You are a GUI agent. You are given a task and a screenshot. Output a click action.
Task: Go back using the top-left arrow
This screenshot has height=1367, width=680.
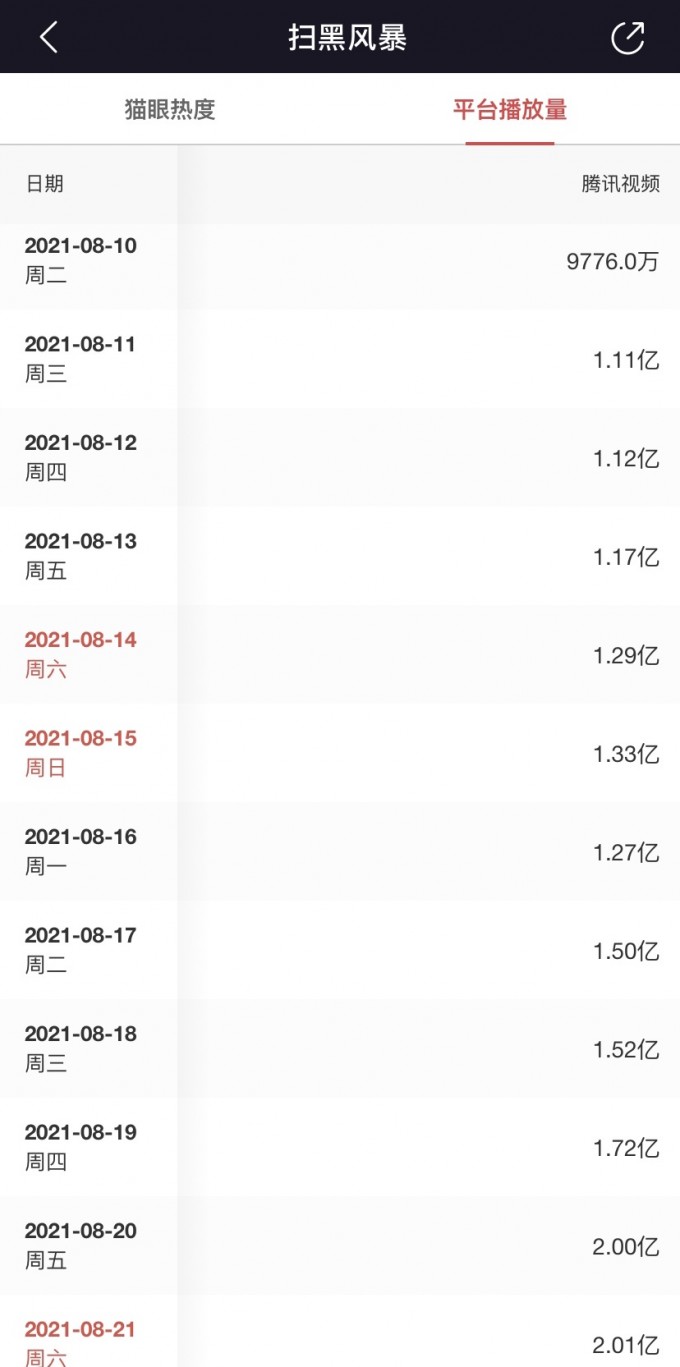pos(49,37)
